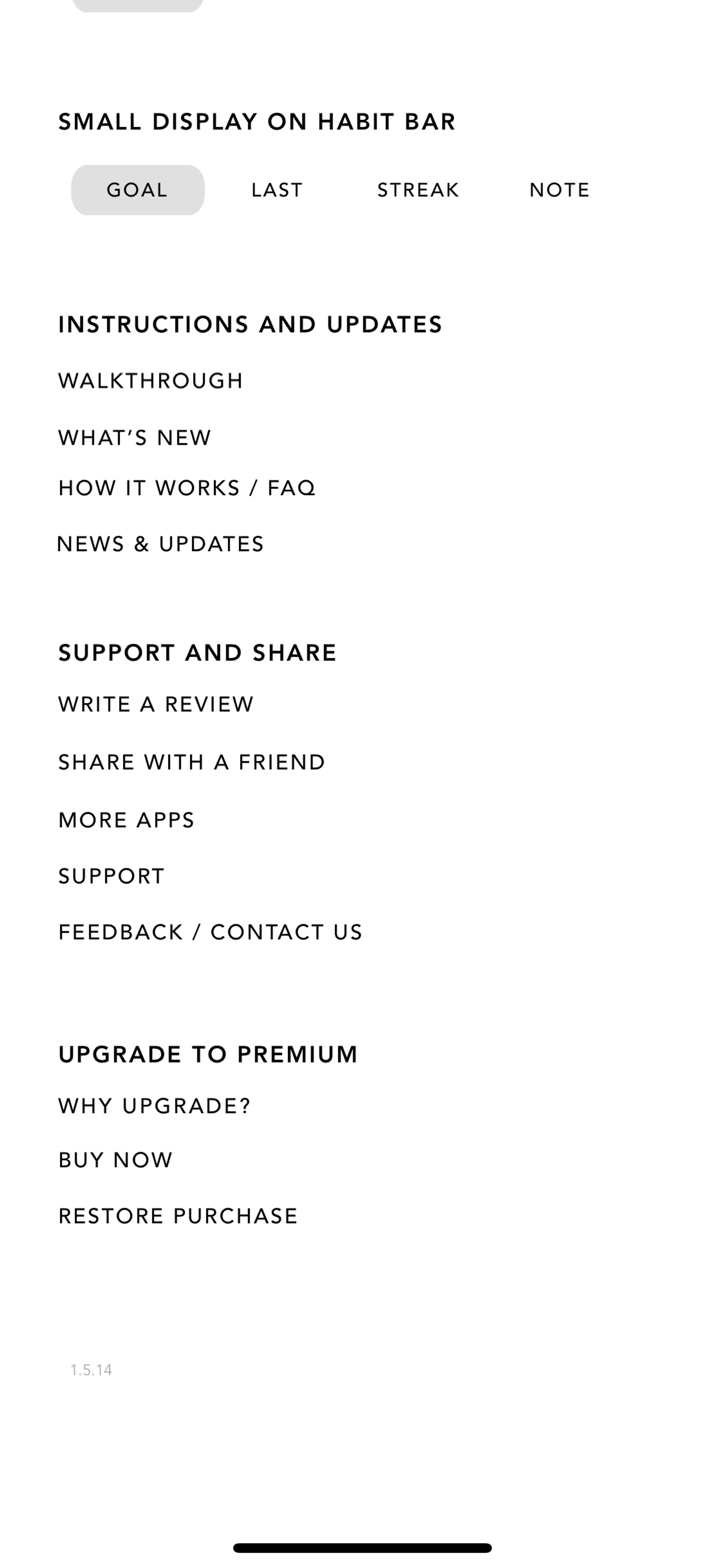View What's New

135,438
